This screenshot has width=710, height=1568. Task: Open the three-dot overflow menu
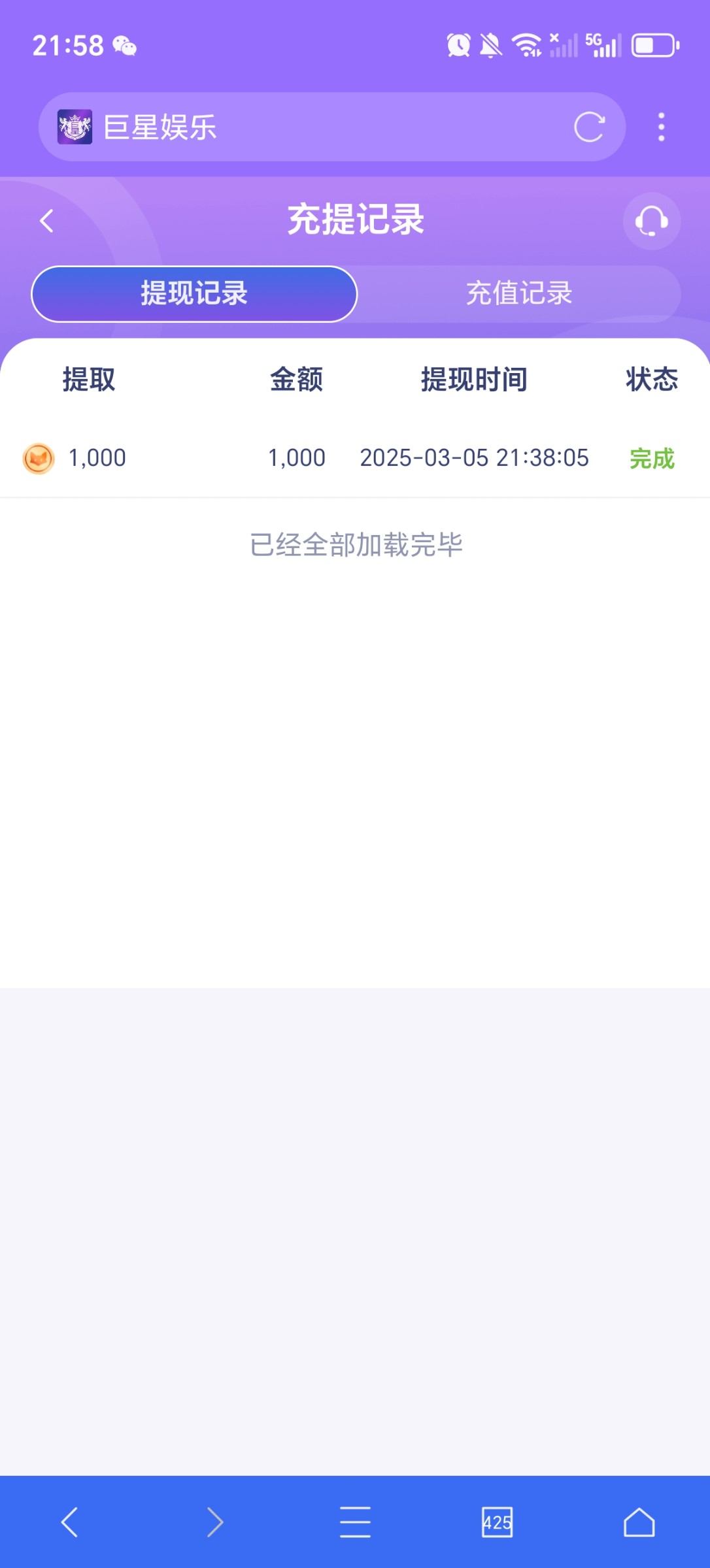pos(661,127)
